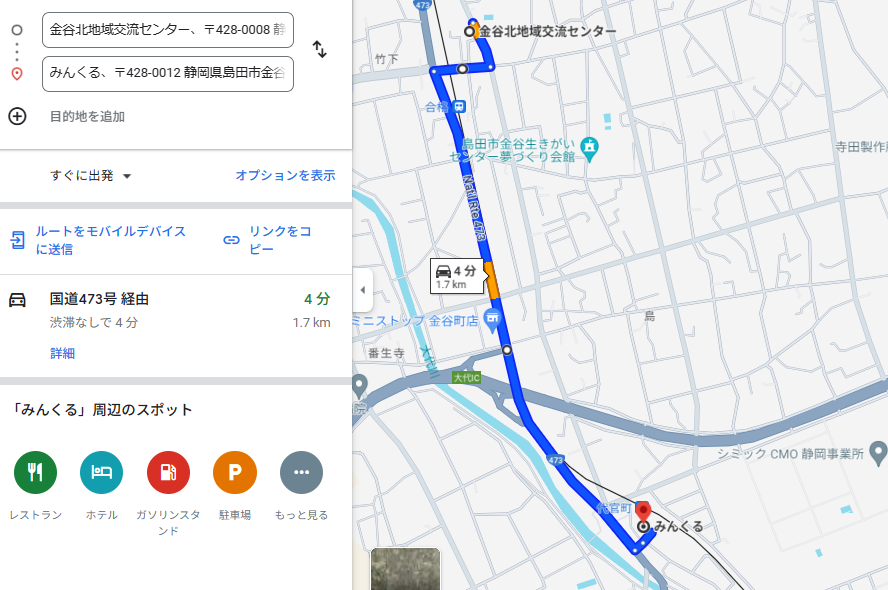Send the route to a mobile device
Screen dimensions: 888x590
[98, 240]
